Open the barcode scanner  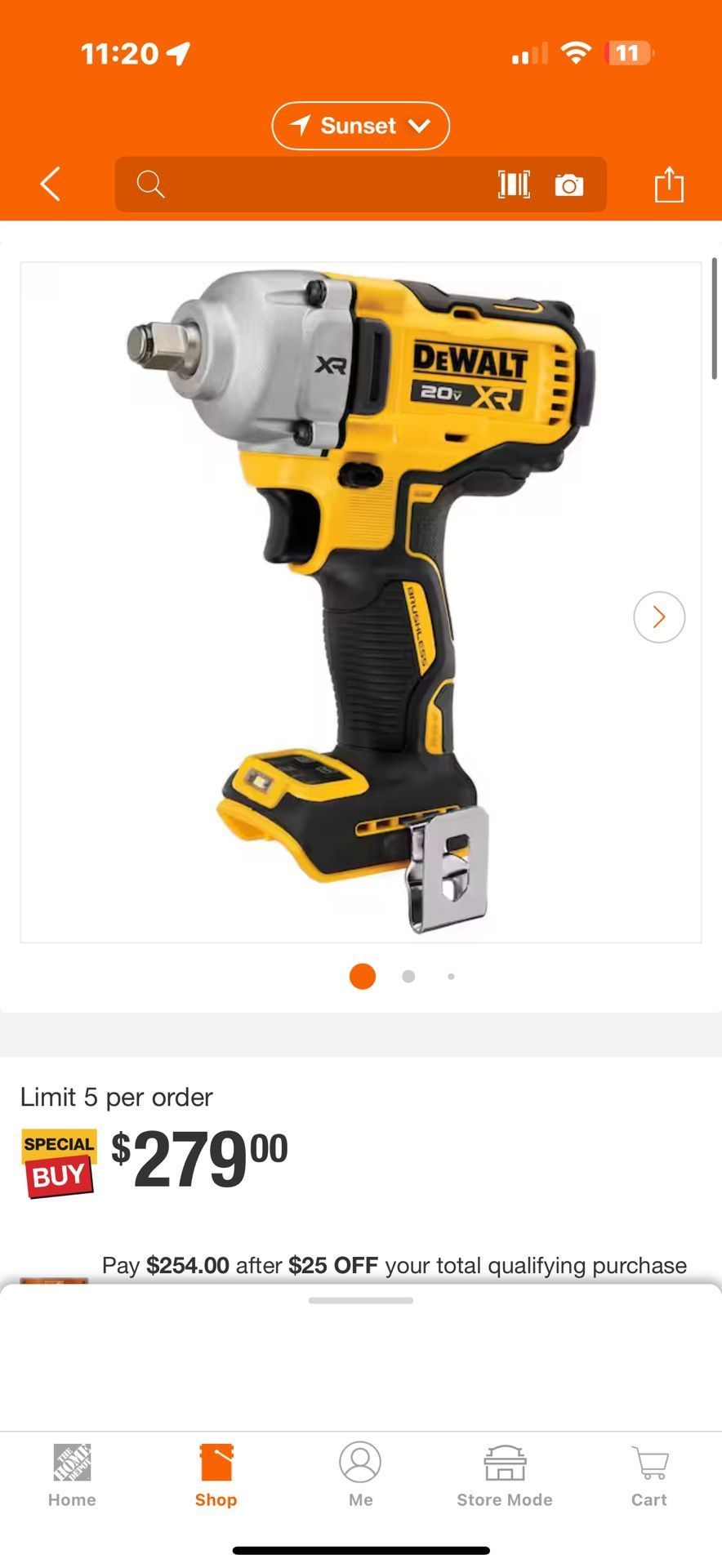point(514,185)
